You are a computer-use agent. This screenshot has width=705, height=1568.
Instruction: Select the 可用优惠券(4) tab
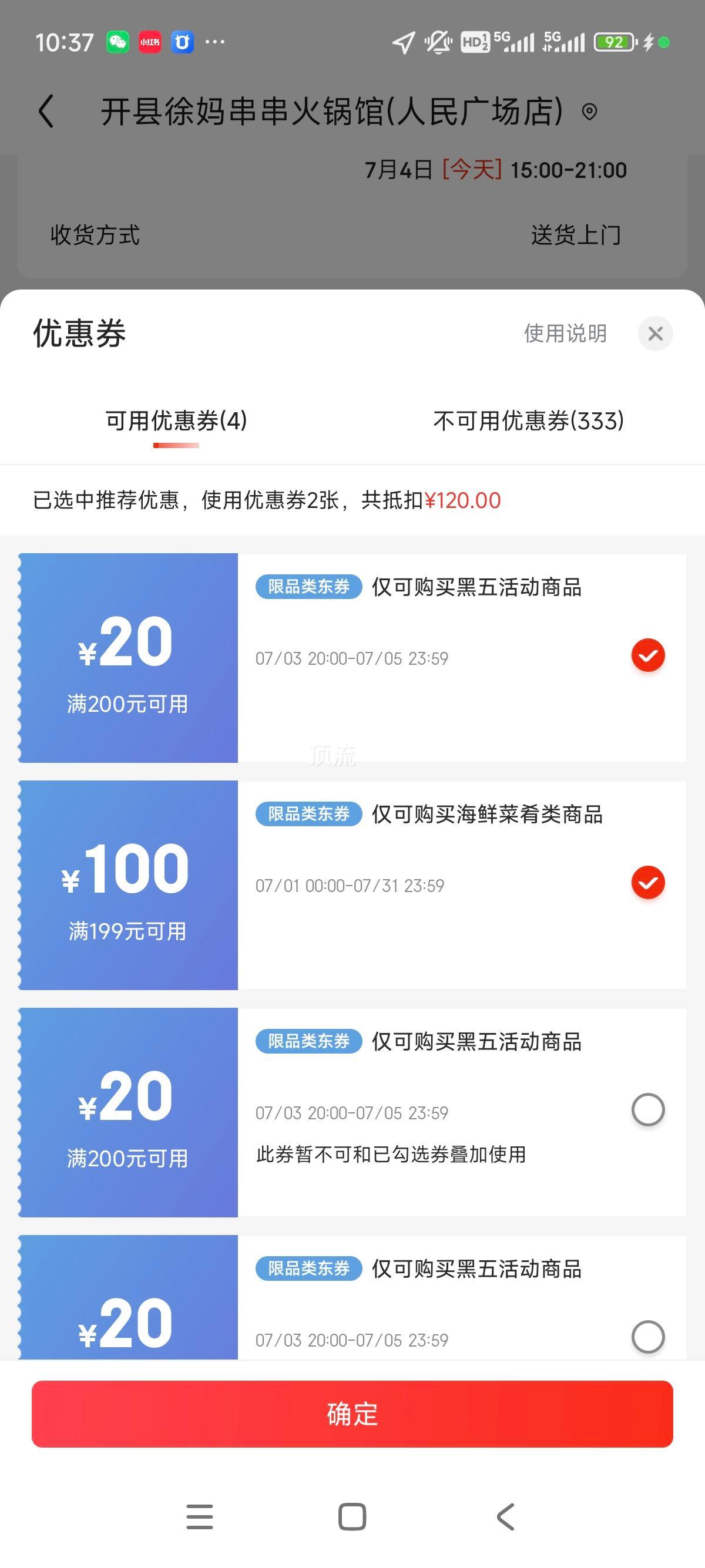pos(176,420)
